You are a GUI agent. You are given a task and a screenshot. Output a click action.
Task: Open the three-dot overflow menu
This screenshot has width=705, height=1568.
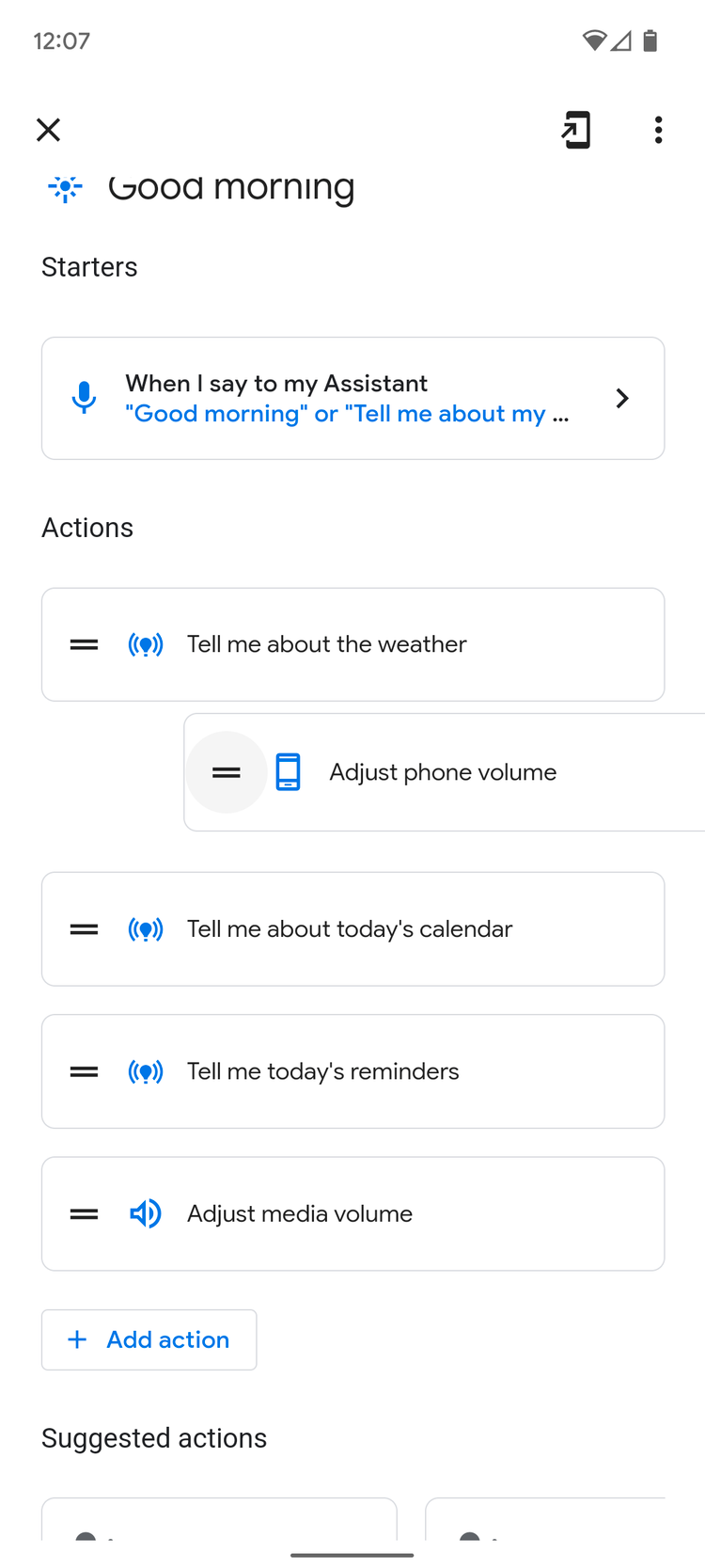(658, 130)
